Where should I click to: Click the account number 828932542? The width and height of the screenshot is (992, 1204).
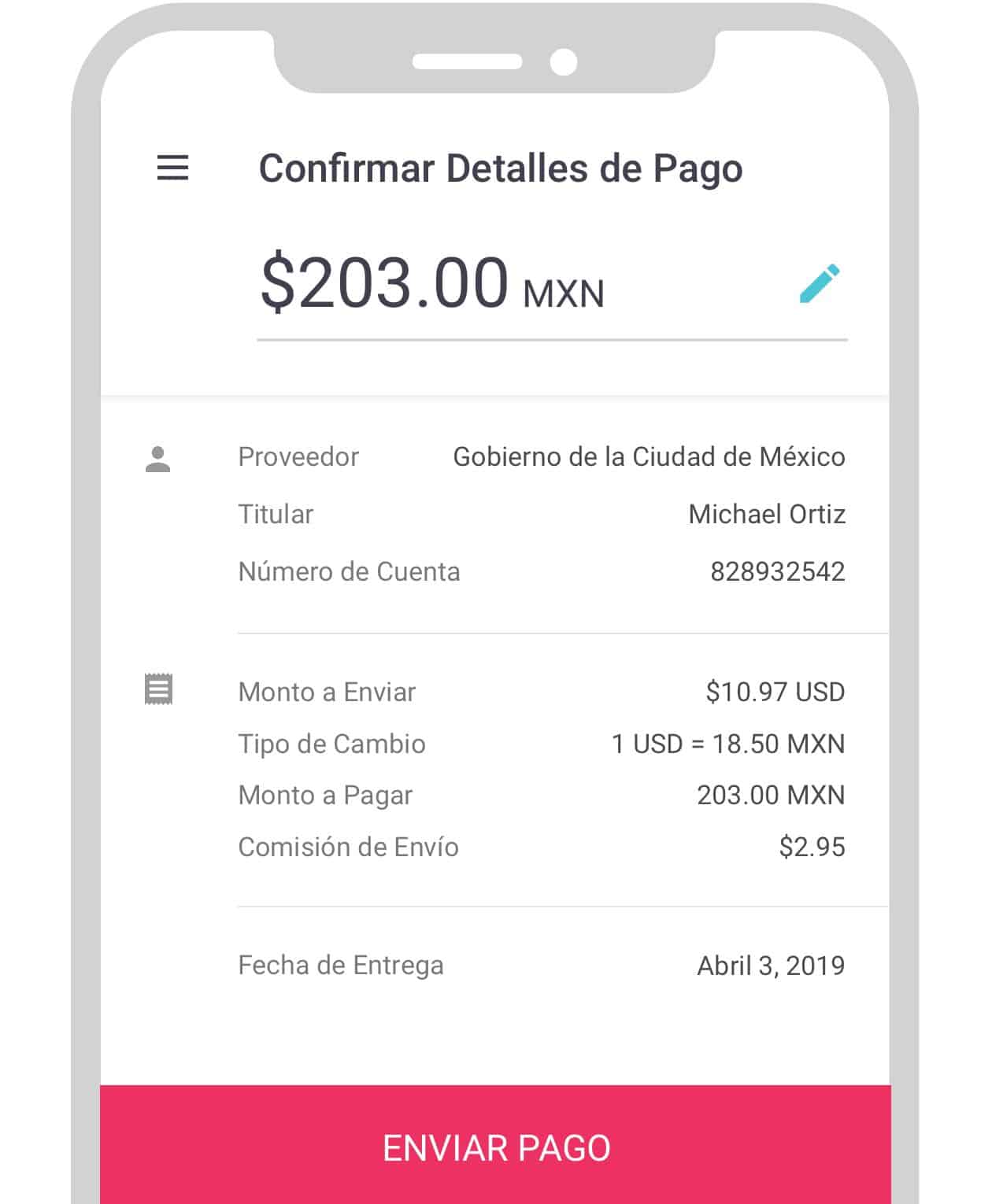tap(778, 571)
